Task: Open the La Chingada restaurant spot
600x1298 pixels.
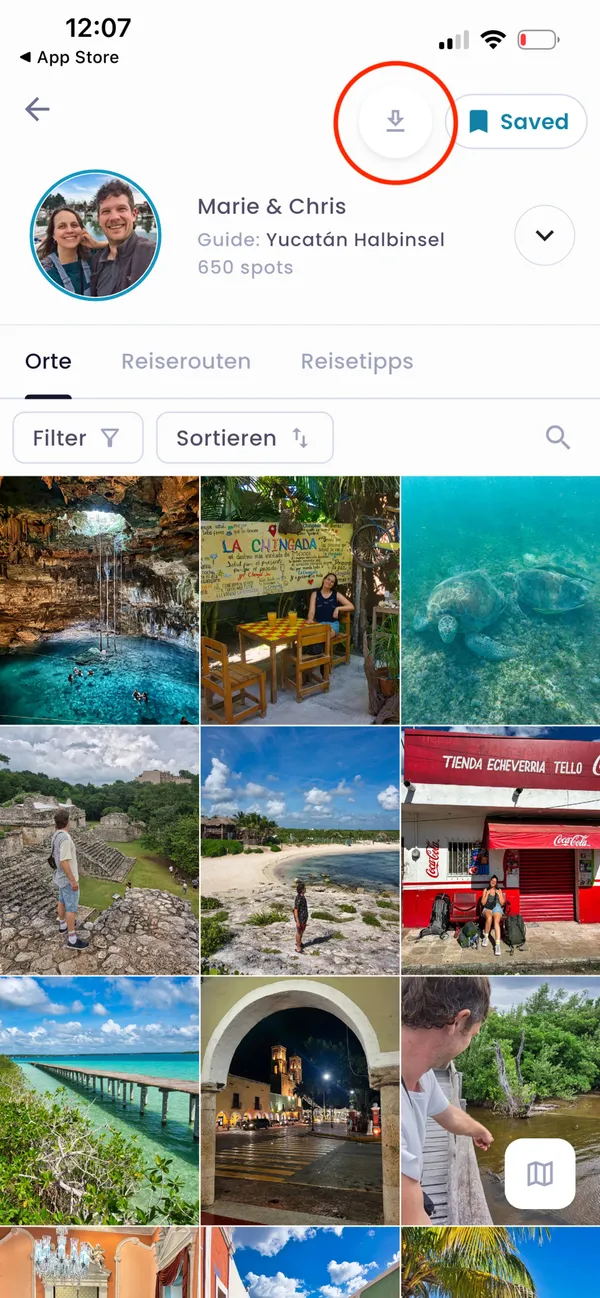Action: 300,600
